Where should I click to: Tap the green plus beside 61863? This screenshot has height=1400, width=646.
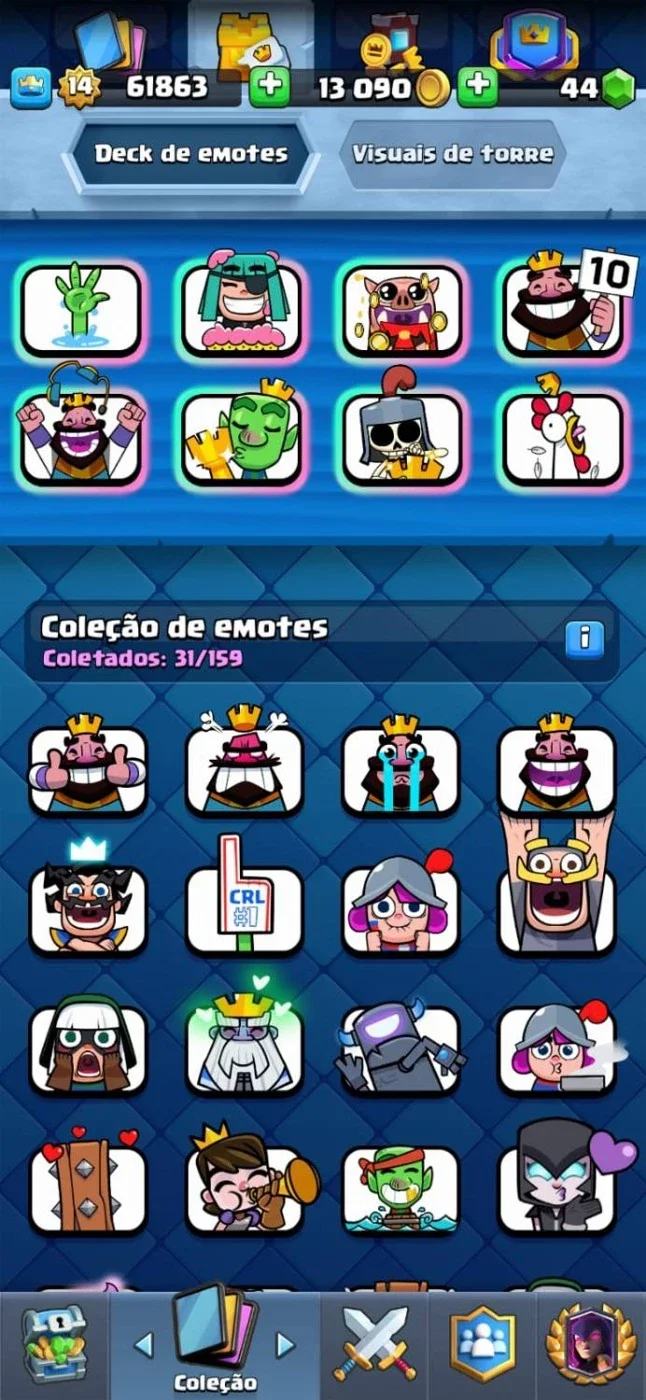(x=269, y=87)
